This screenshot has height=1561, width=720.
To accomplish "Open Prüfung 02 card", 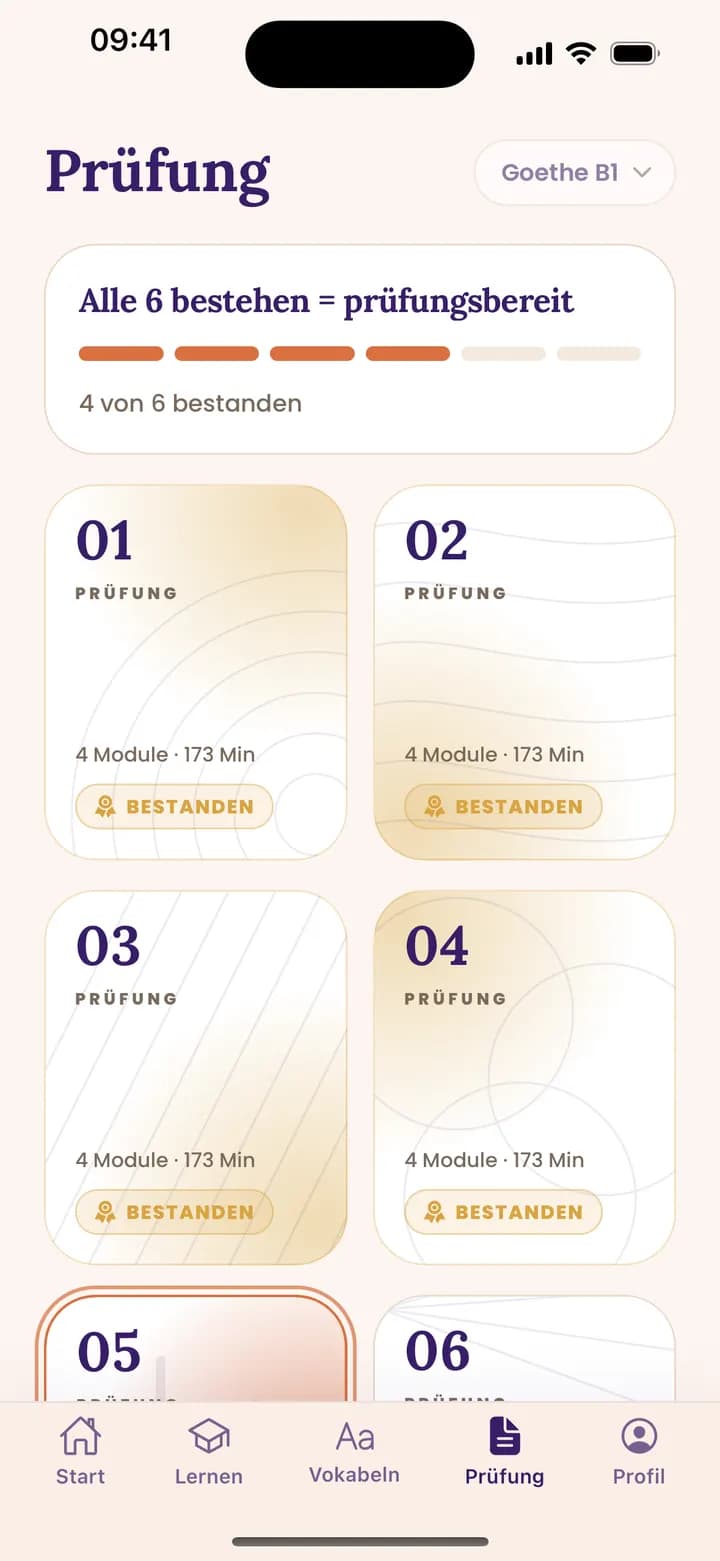I will click(x=525, y=672).
